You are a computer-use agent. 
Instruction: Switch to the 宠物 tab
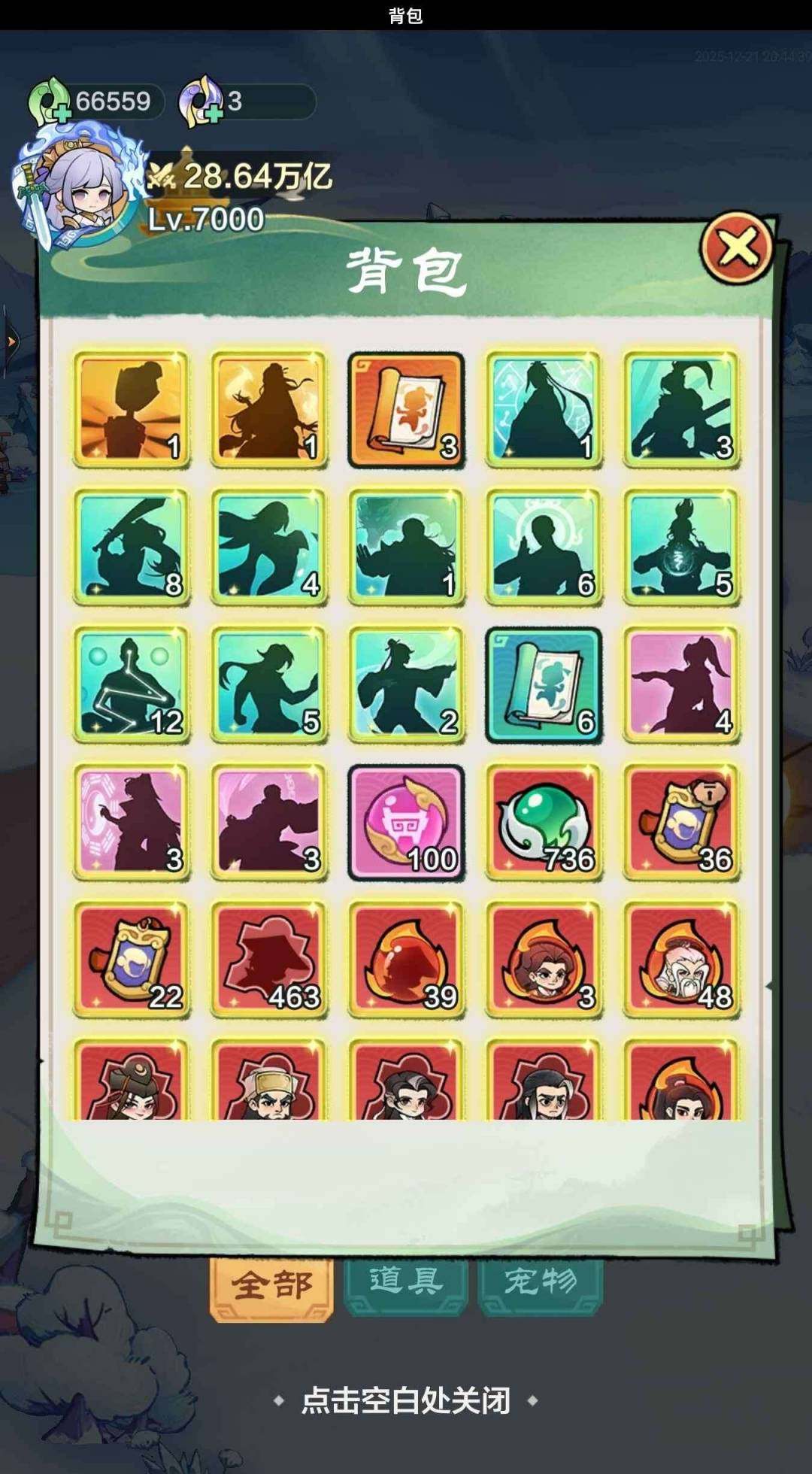pyautogui.click(x=541, y=1281)
